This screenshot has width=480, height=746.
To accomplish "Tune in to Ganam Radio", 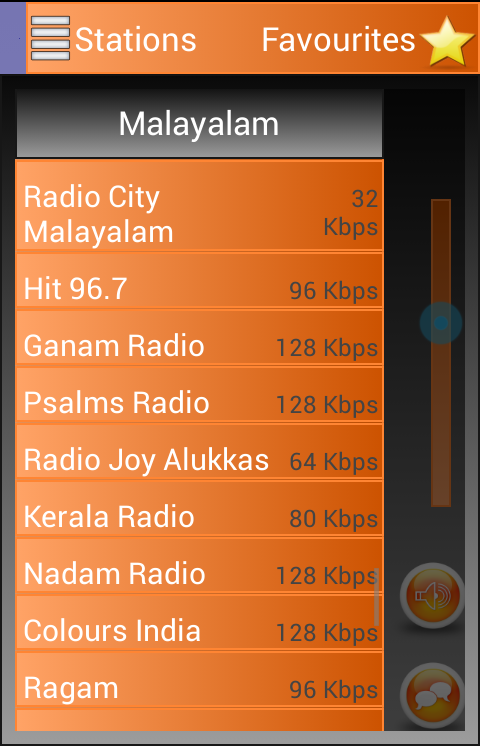I will pos(199,338).
